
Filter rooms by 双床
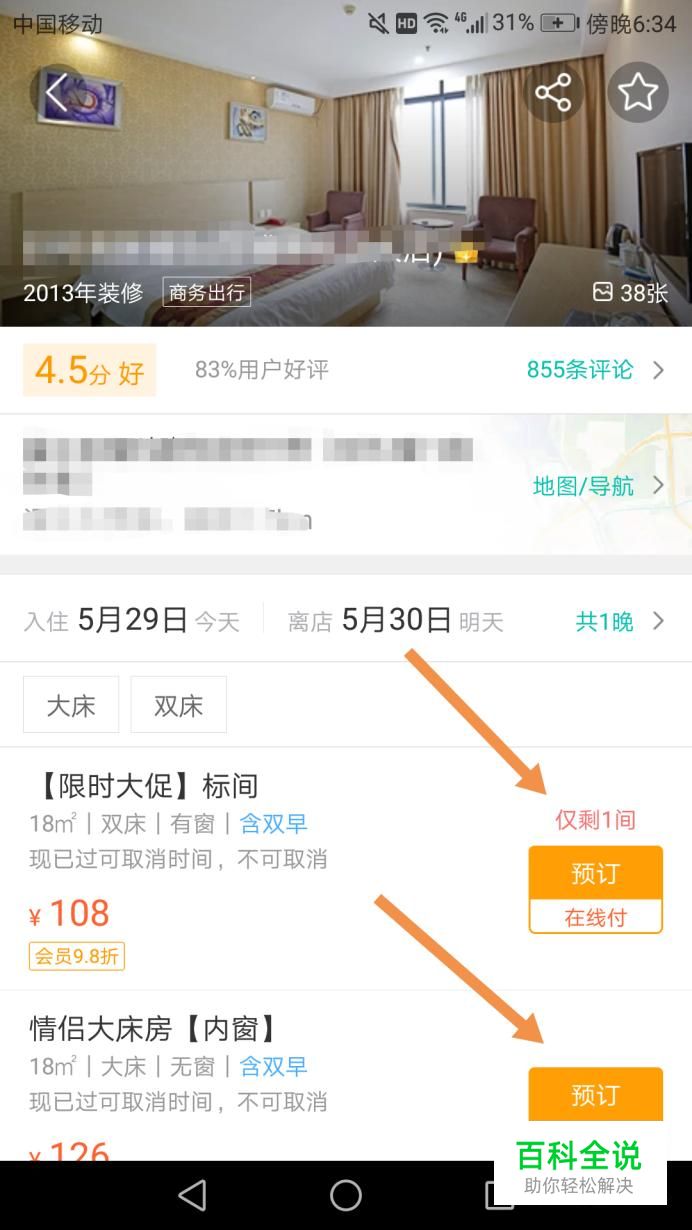coord(178,705)
